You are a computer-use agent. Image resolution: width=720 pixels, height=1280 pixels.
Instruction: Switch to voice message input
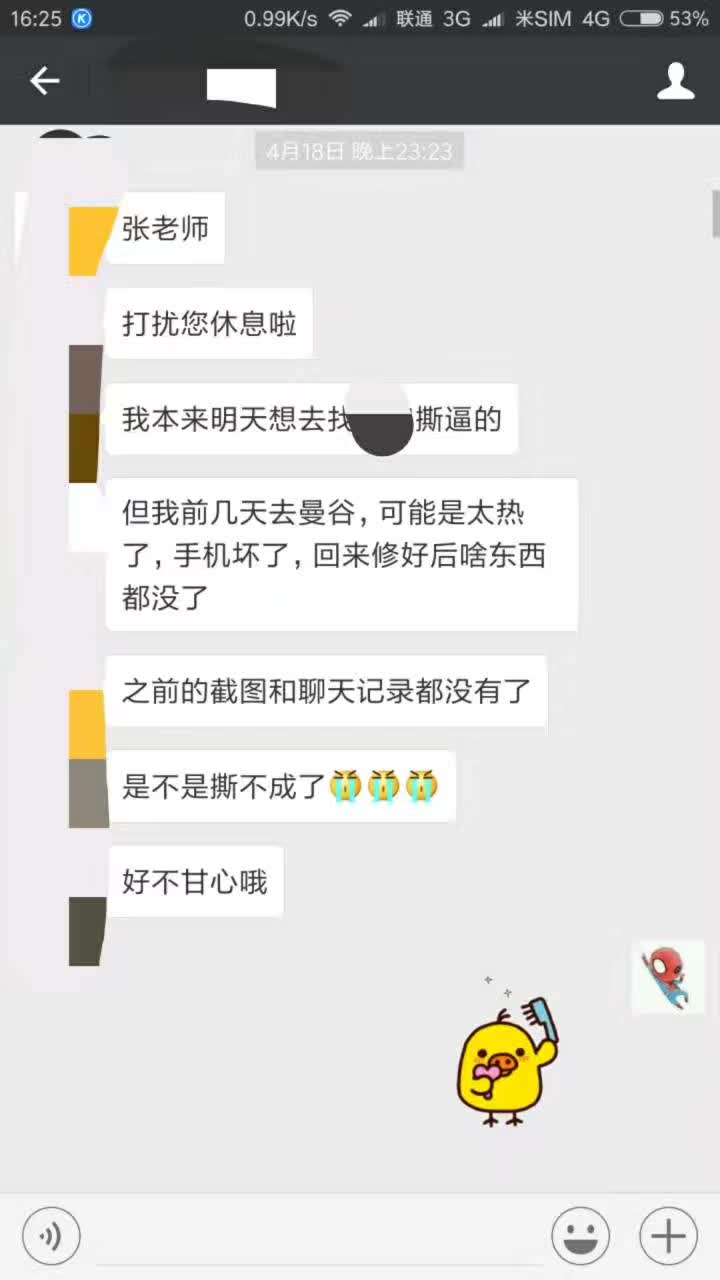point(51,1236)
